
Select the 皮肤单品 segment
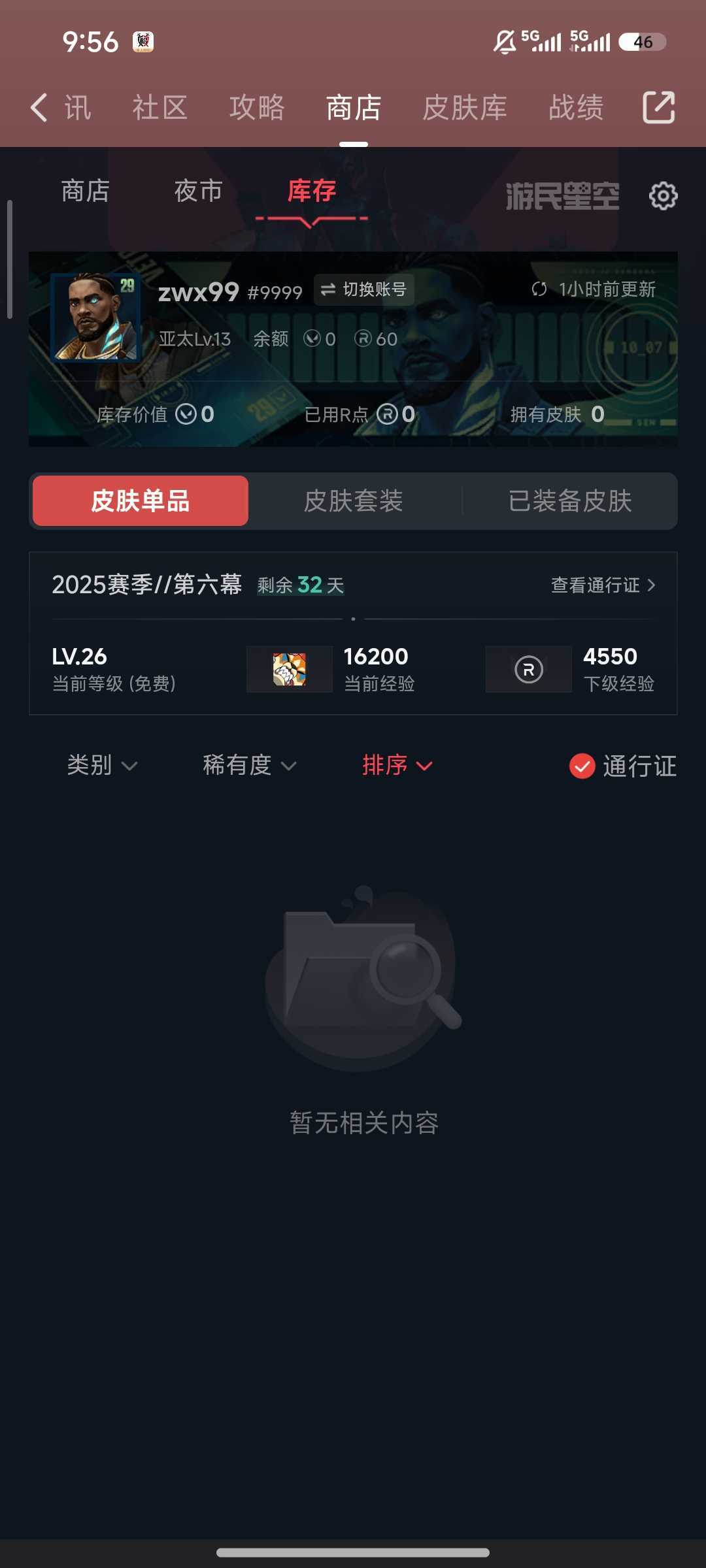click(x=141, y=501)
